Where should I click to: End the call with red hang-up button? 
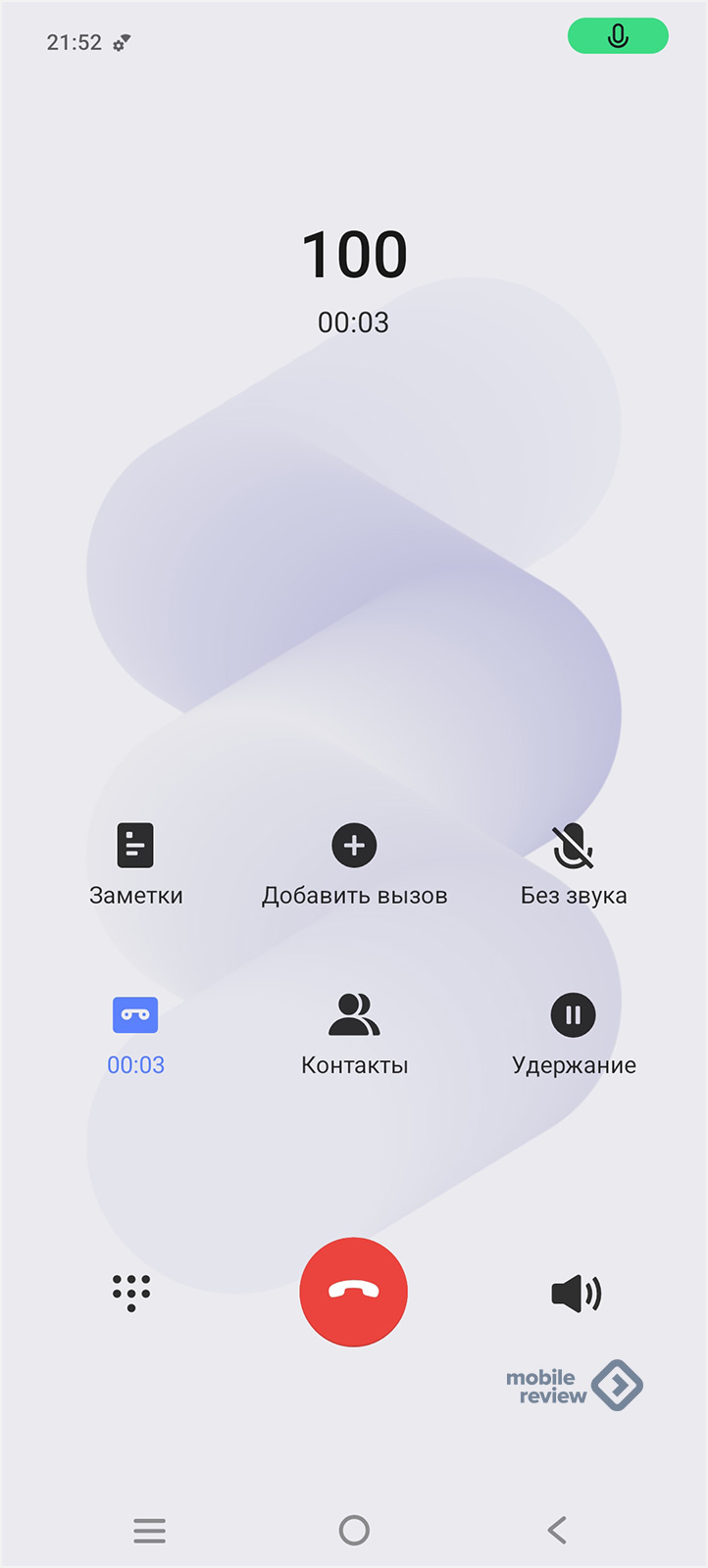click(353, 1292)
